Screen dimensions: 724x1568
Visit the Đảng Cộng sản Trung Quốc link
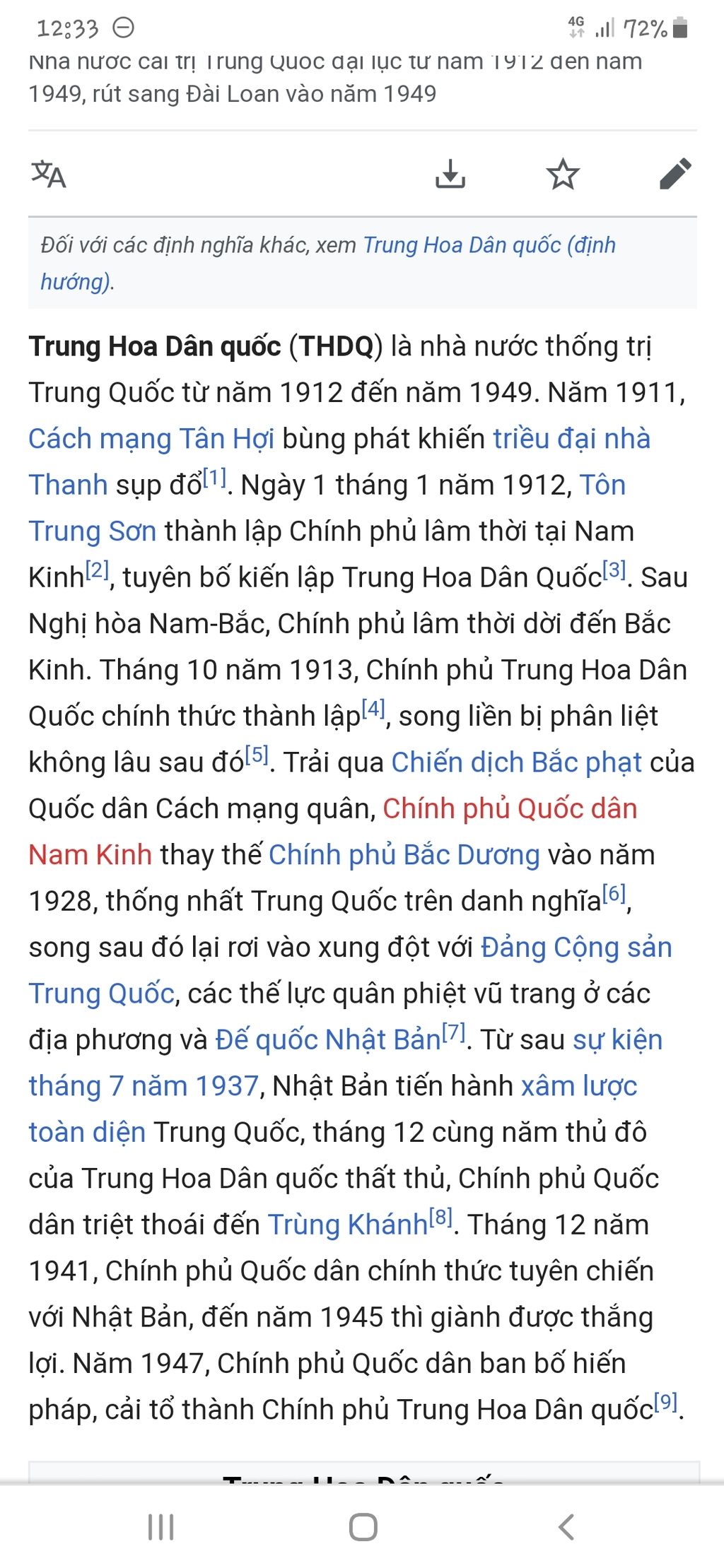[576, 948]
